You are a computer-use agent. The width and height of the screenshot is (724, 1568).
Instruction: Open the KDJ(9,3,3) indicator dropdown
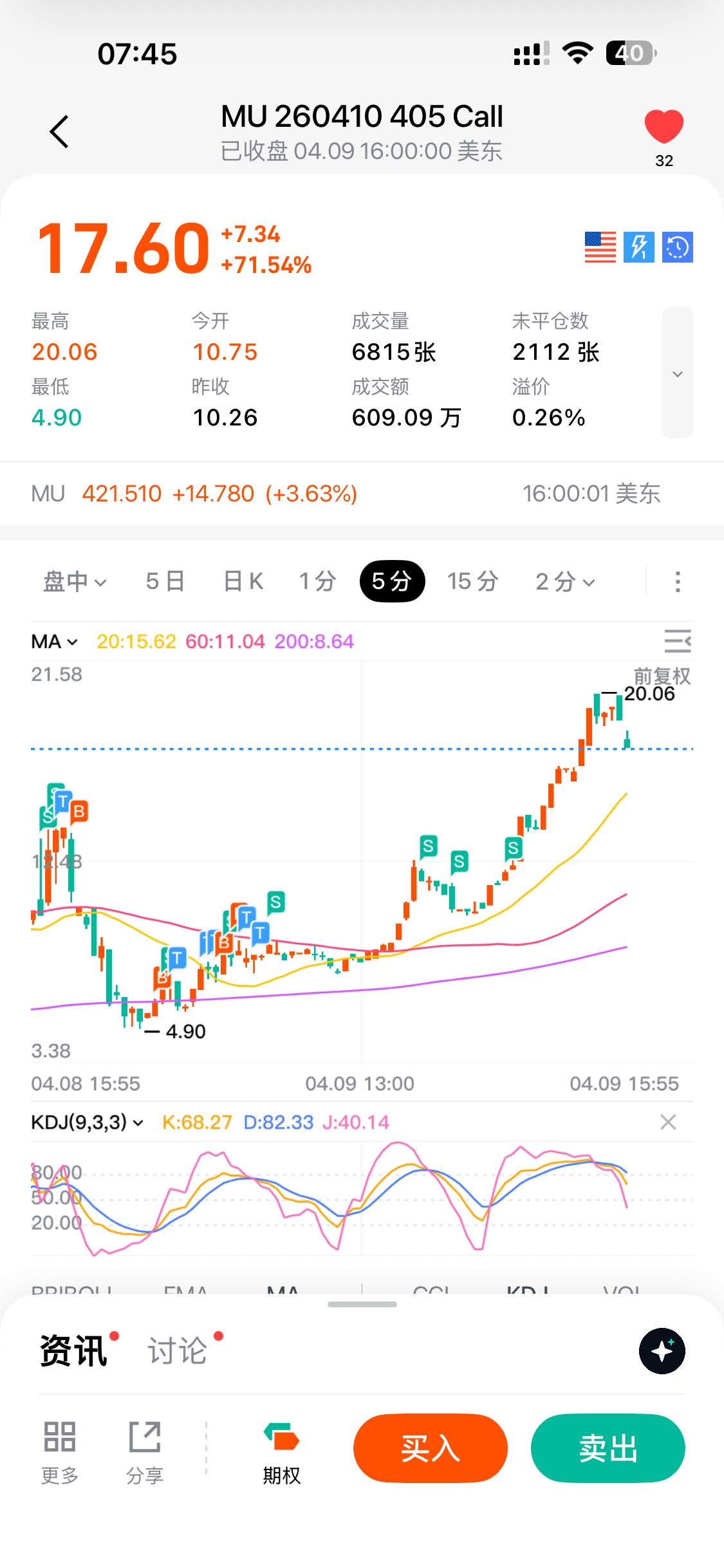coord(87,1123)
